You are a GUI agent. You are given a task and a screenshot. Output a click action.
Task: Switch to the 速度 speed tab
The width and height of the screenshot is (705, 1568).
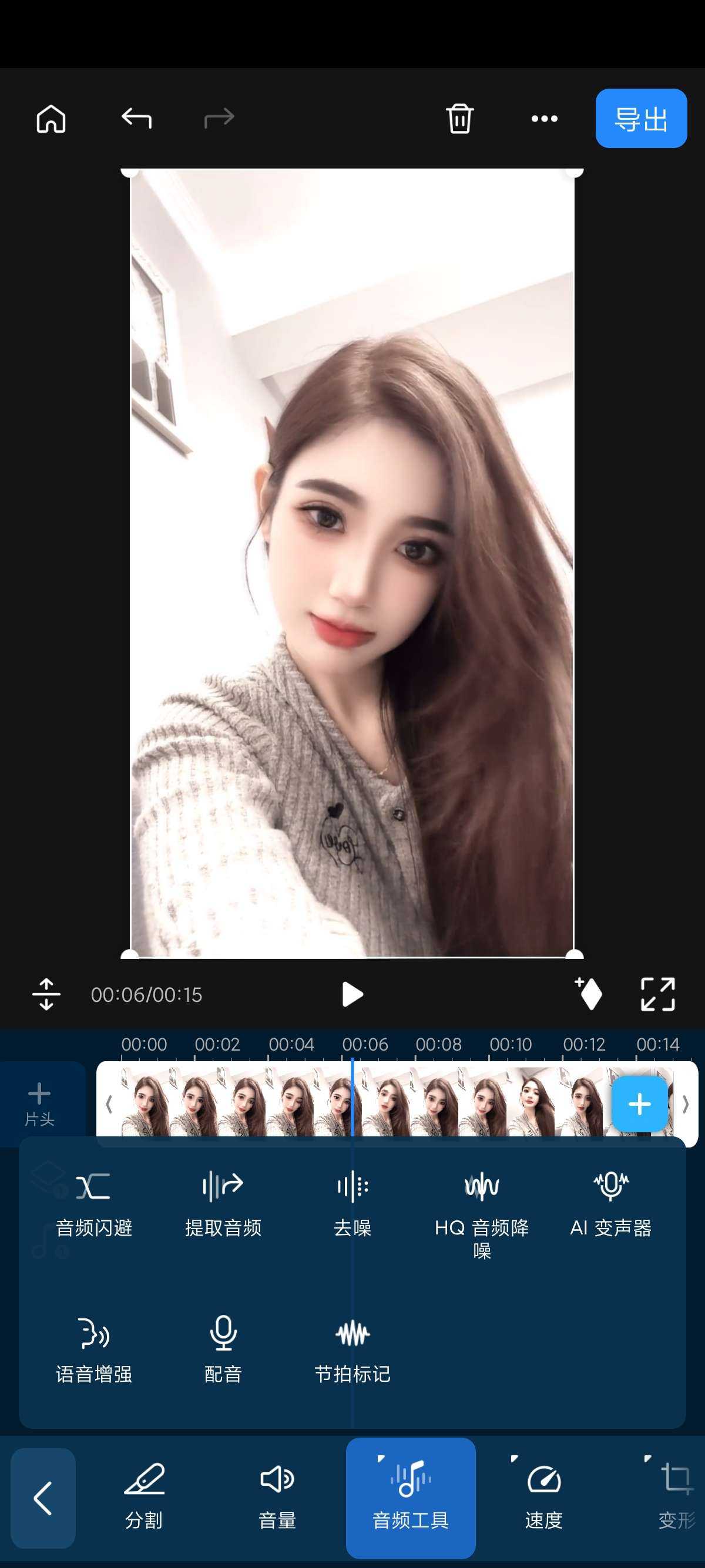coord(542,1498)
